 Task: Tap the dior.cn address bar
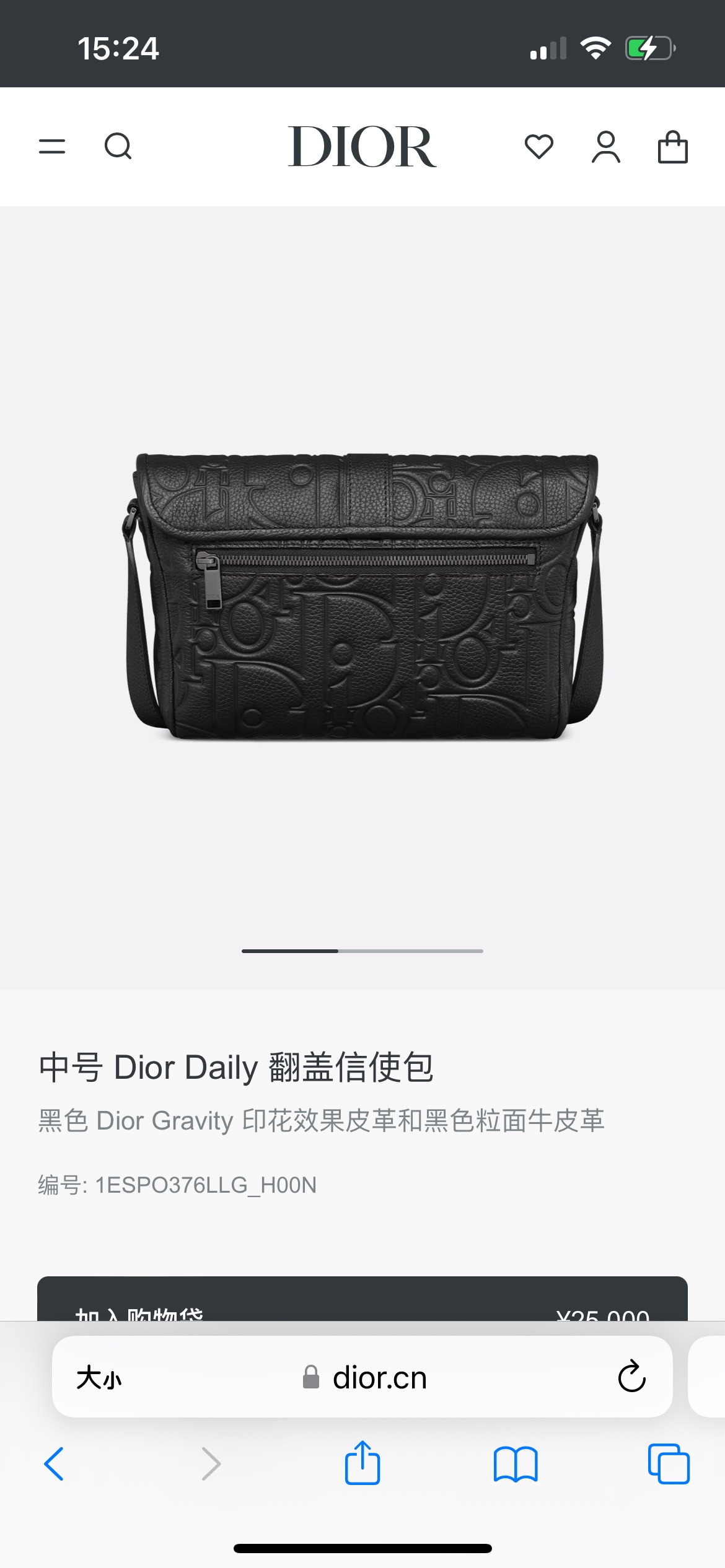click(x=362, y=1377)
